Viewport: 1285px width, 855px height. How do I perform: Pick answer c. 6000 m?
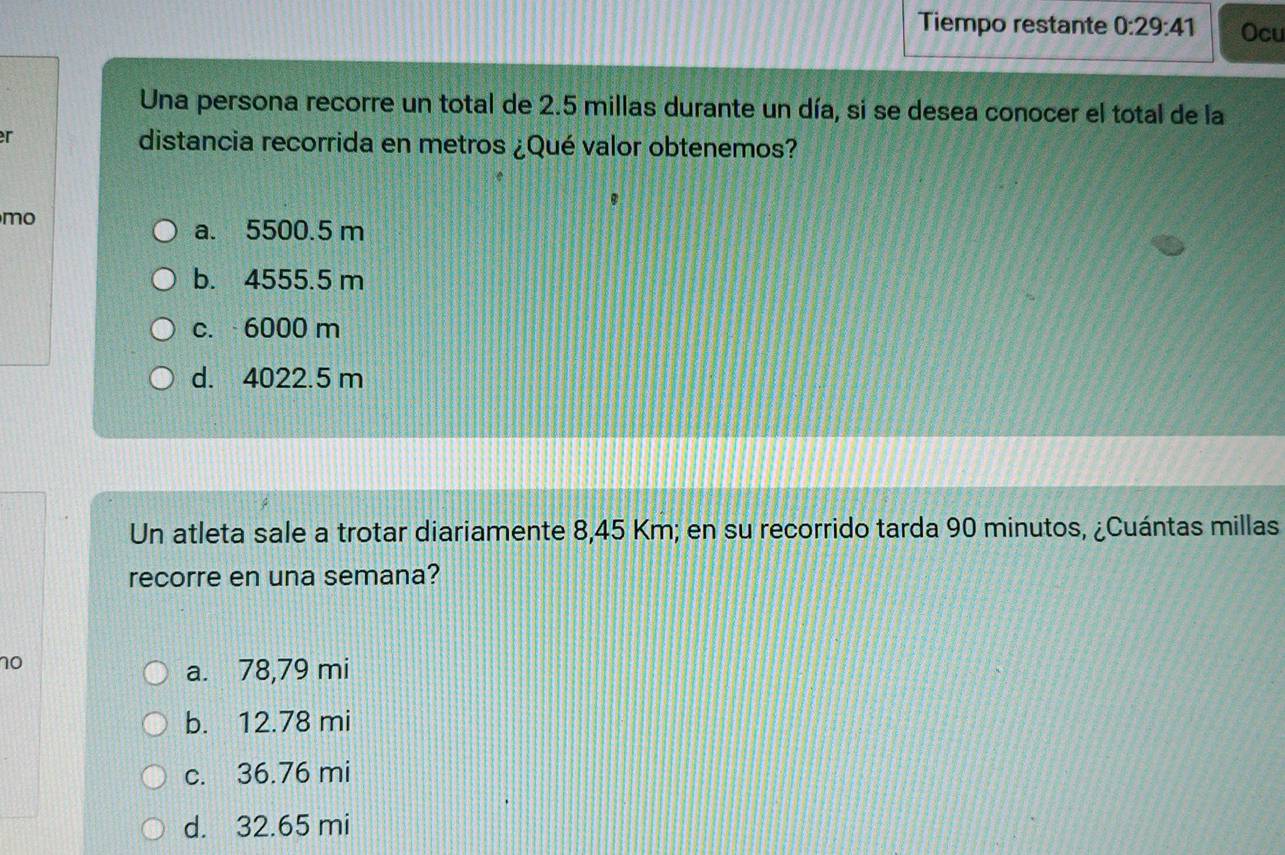pyautogui.click(x=164, y=328)
